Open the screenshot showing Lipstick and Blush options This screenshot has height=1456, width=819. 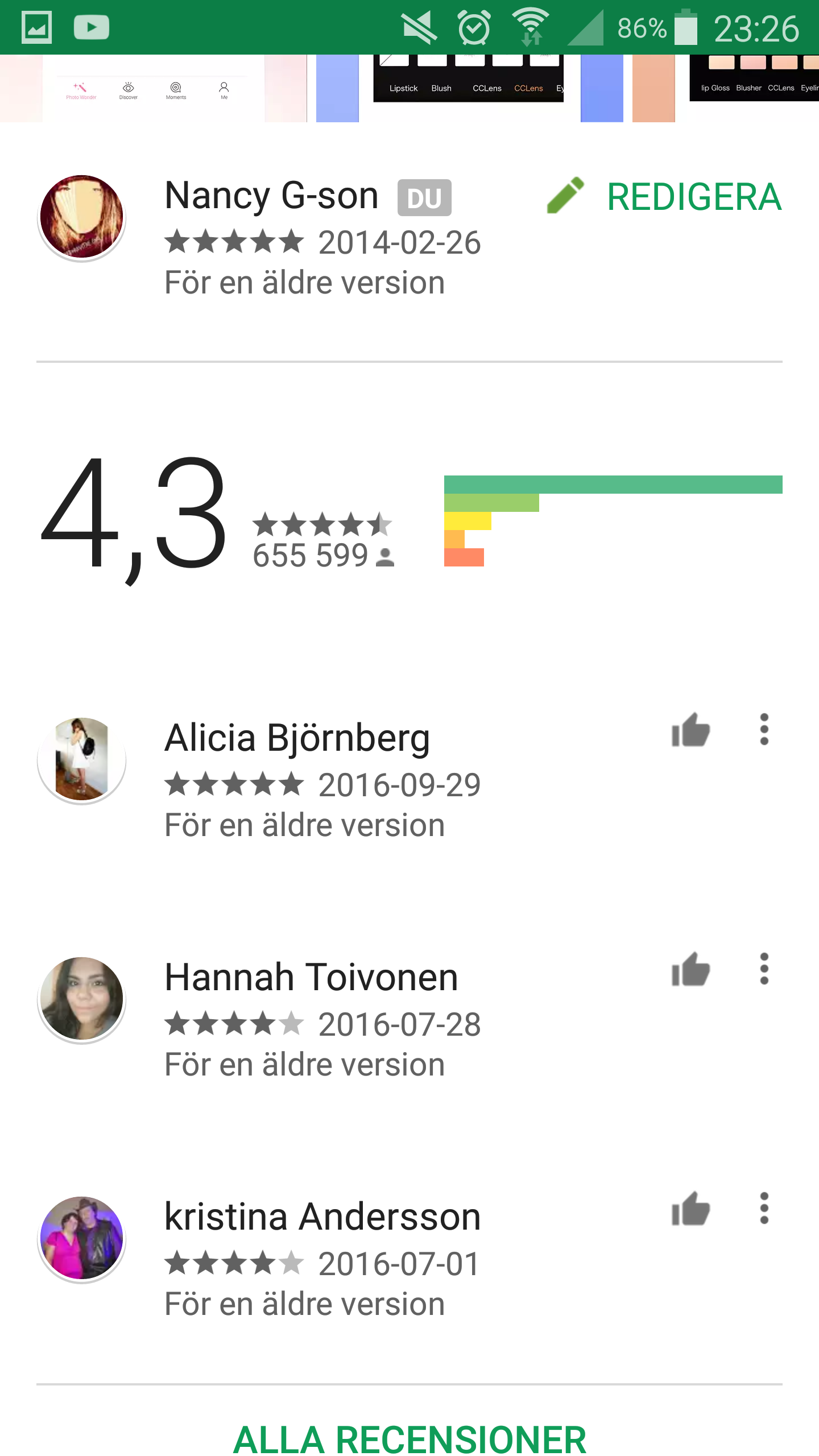[x=468, y=85]
